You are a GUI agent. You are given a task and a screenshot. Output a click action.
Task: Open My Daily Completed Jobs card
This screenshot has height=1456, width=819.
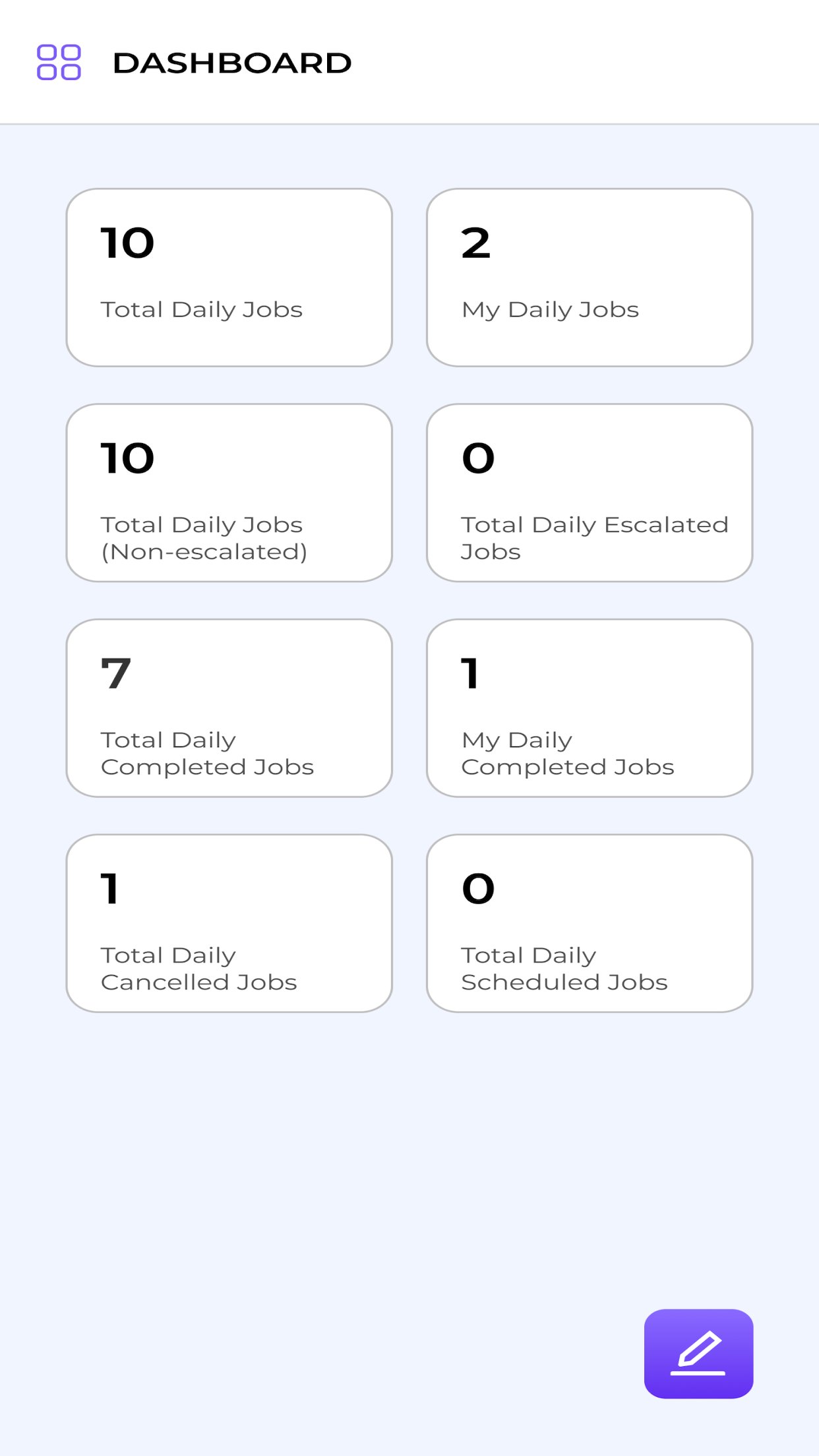point(590,708)
